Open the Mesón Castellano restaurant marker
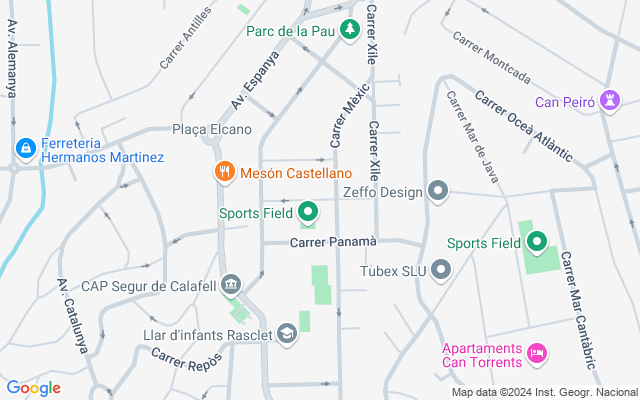Image resolution: width=640 pixels, height=400 pixels. point(225,172)
